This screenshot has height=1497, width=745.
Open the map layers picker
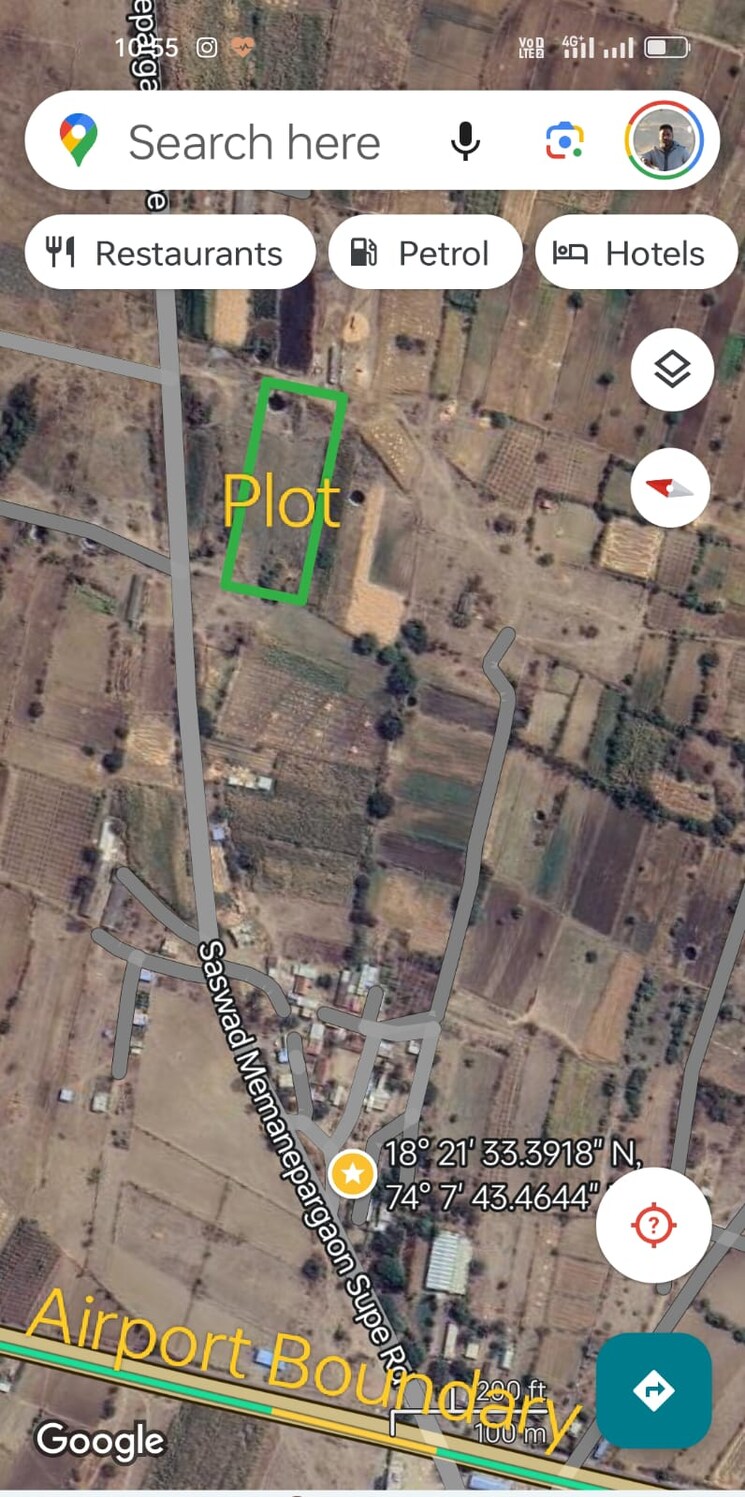(x=671, y=368)
